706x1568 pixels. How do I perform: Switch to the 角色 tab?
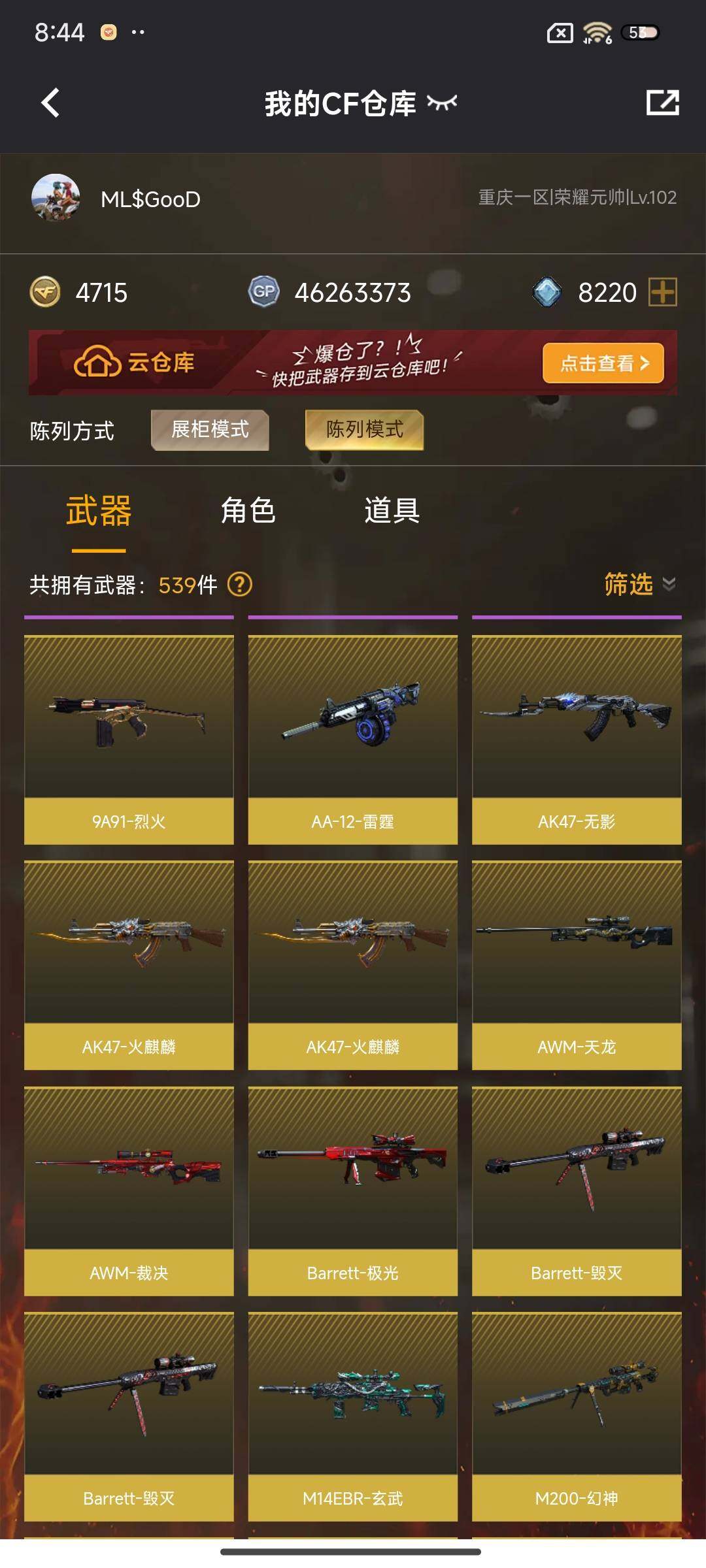coord(248,510)
